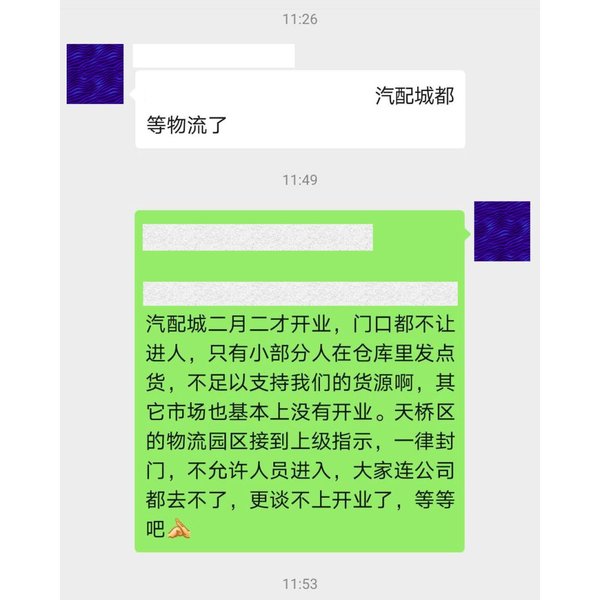This screenshot has height=600, width=600.
Task: Open the avatar beside the green message
Action: tap(501, 231)
